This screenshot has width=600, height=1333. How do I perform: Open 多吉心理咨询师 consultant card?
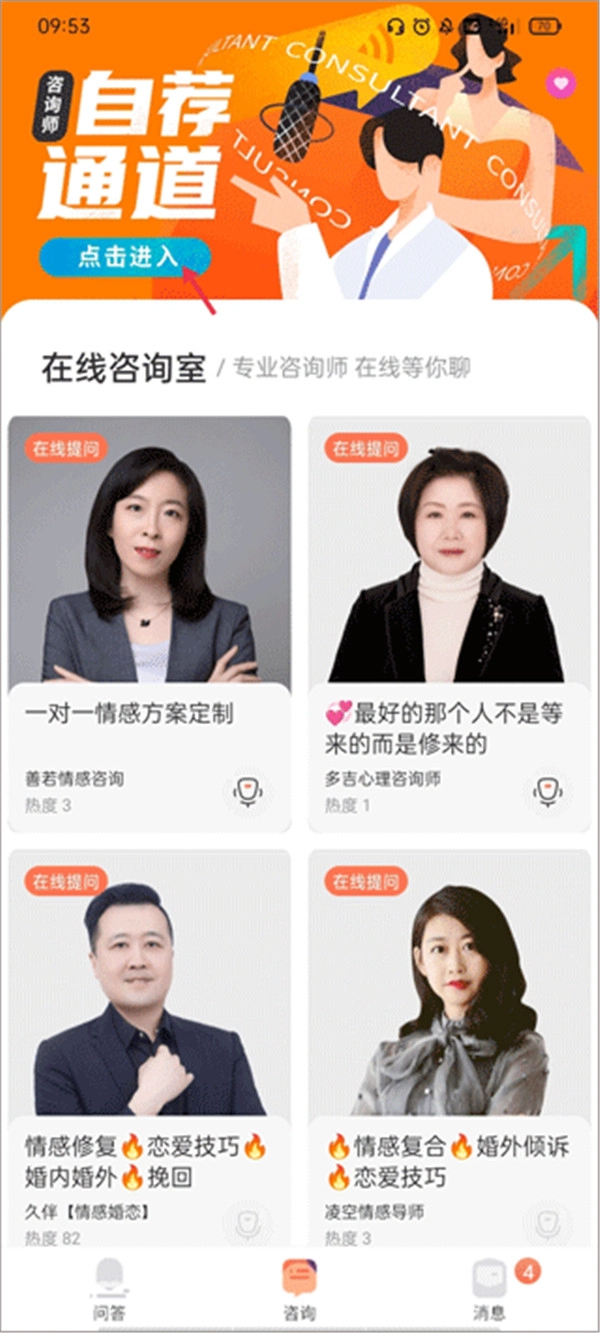tap(449, 600)
